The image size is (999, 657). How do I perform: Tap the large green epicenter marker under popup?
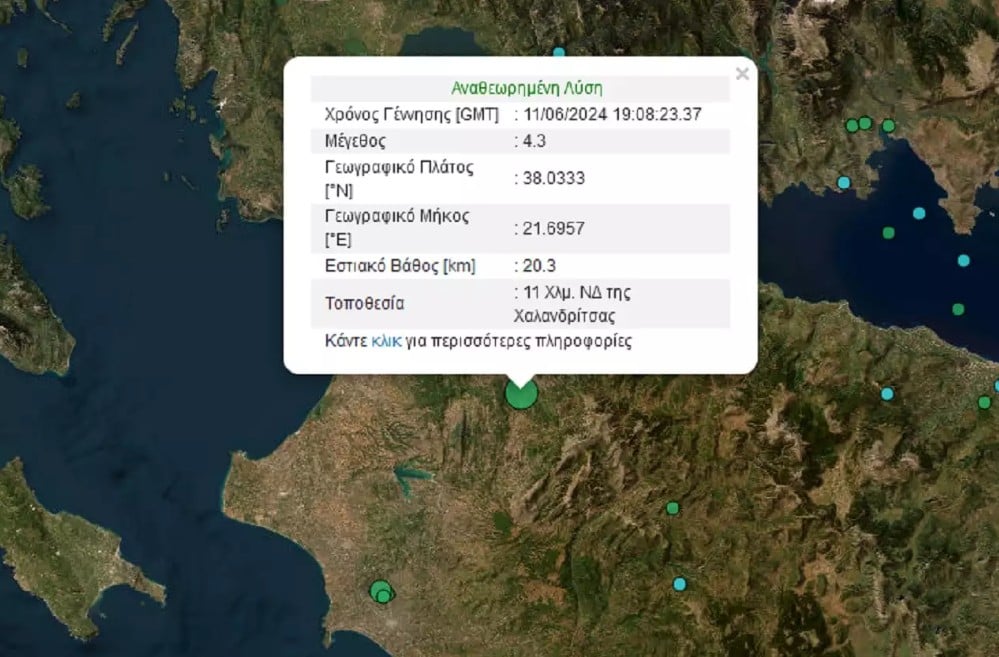point(521,394)
